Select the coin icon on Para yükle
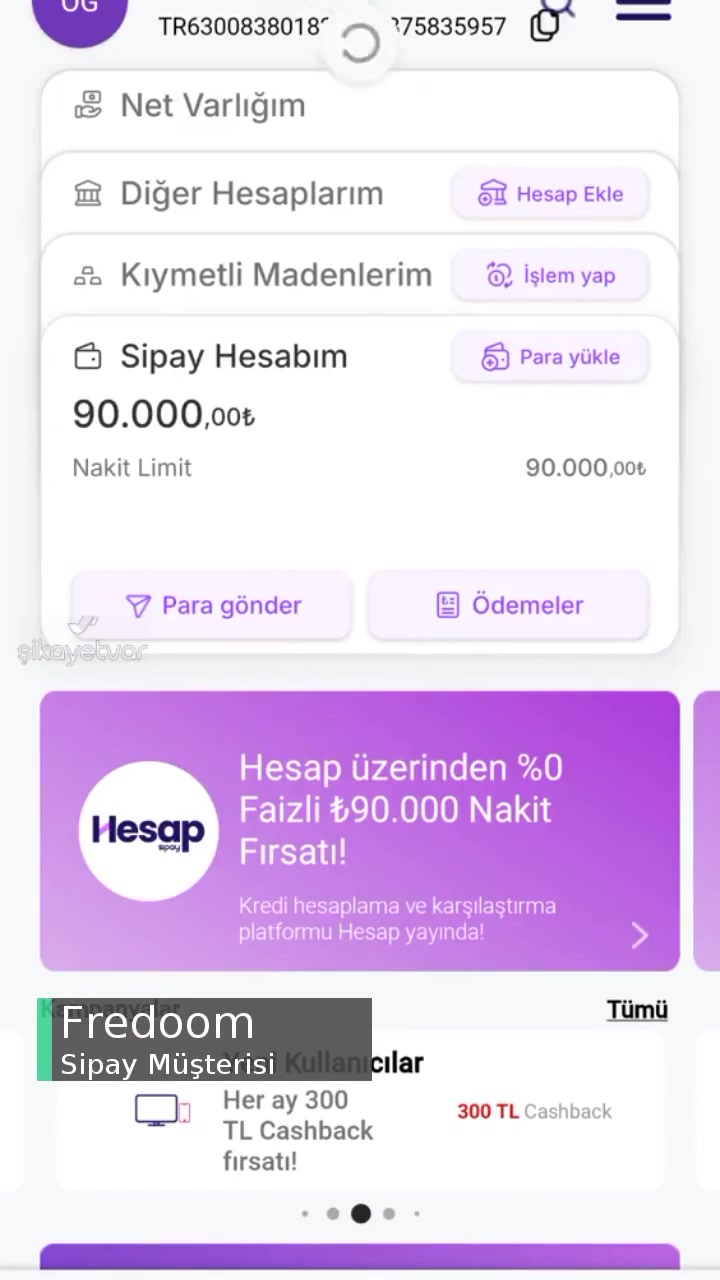Screen dimensions: 720x1280 pyautogui.click(x=495, y=357)
